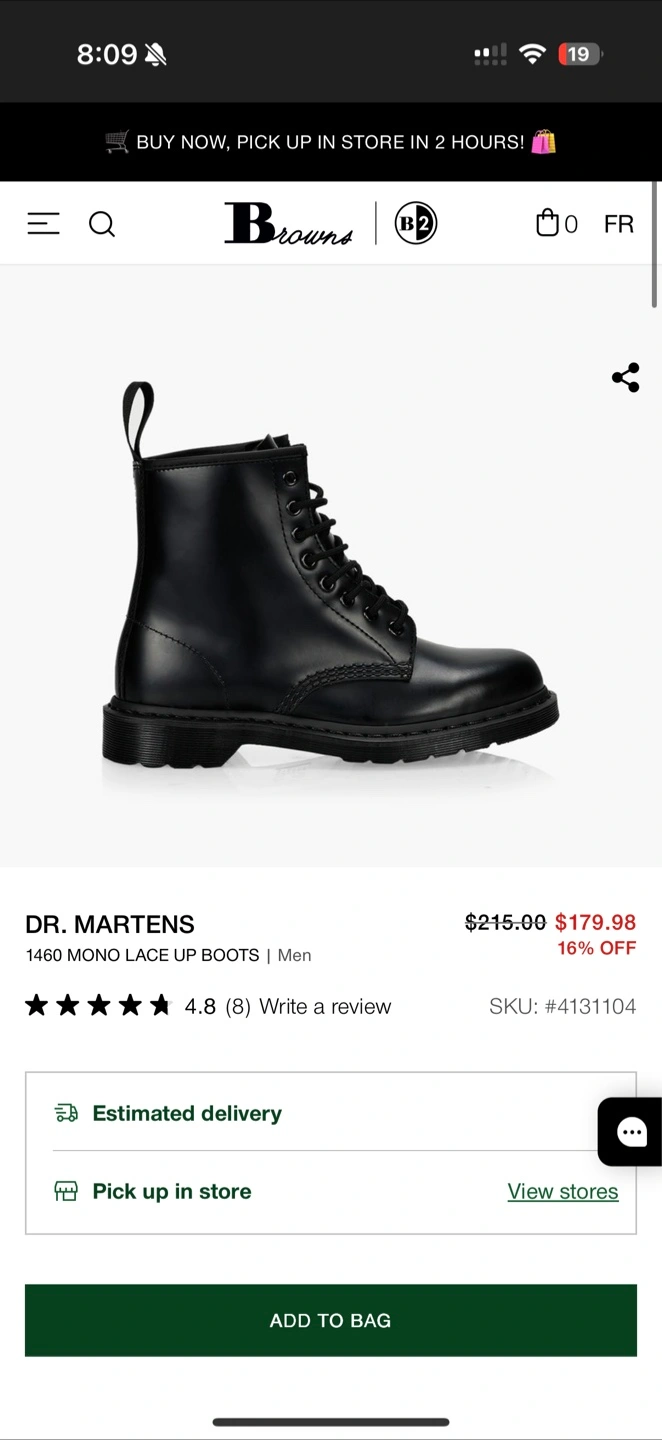Tap Write a review

point(325,1007)
